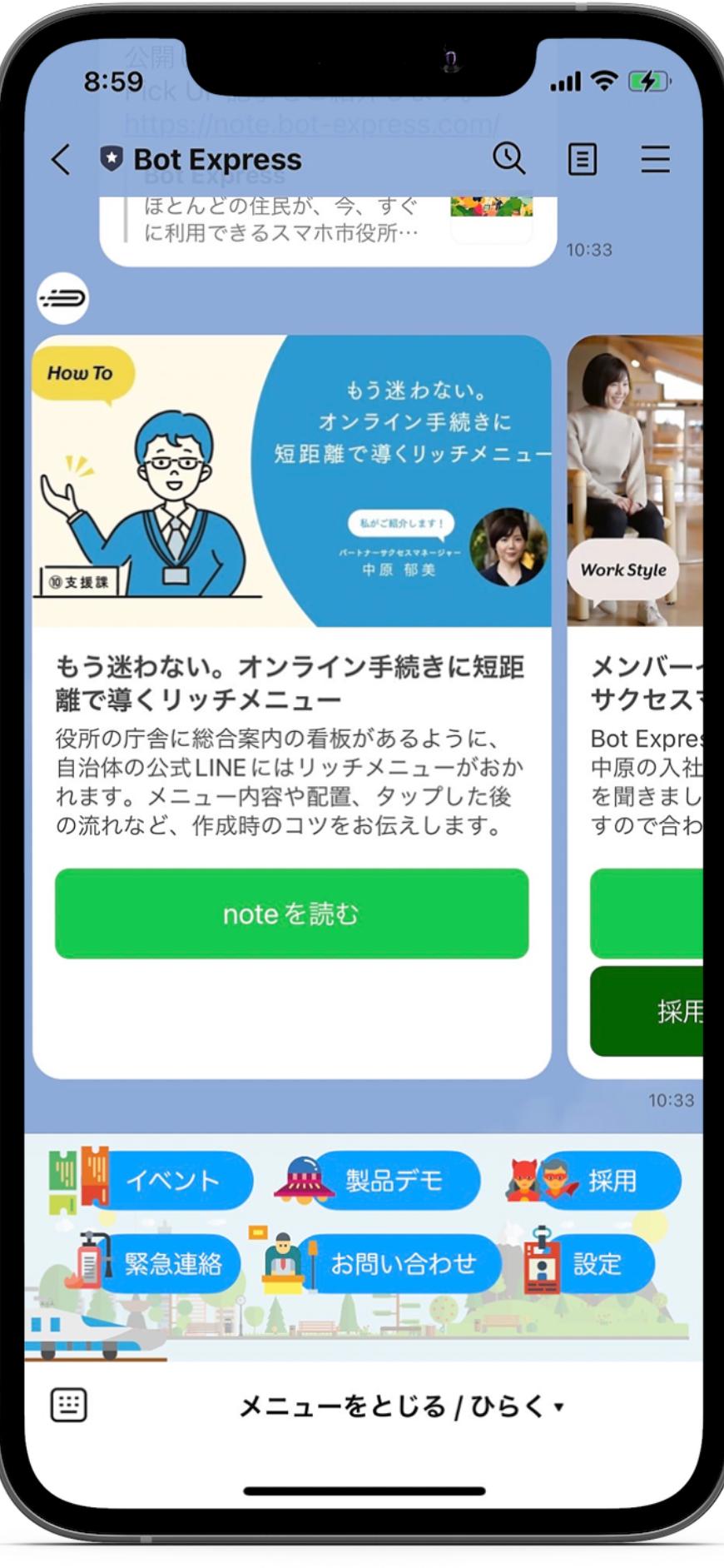The image size is (724, 1568).
Task: Open the Work Style card
Action: tap(637, 481)
